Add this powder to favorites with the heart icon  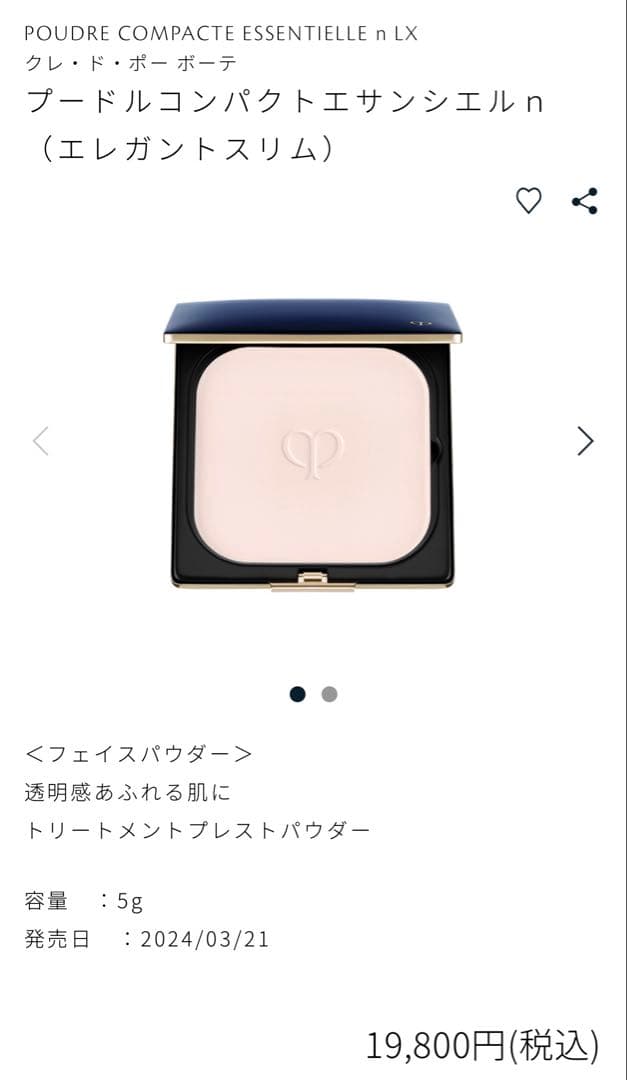click(528, 201)
